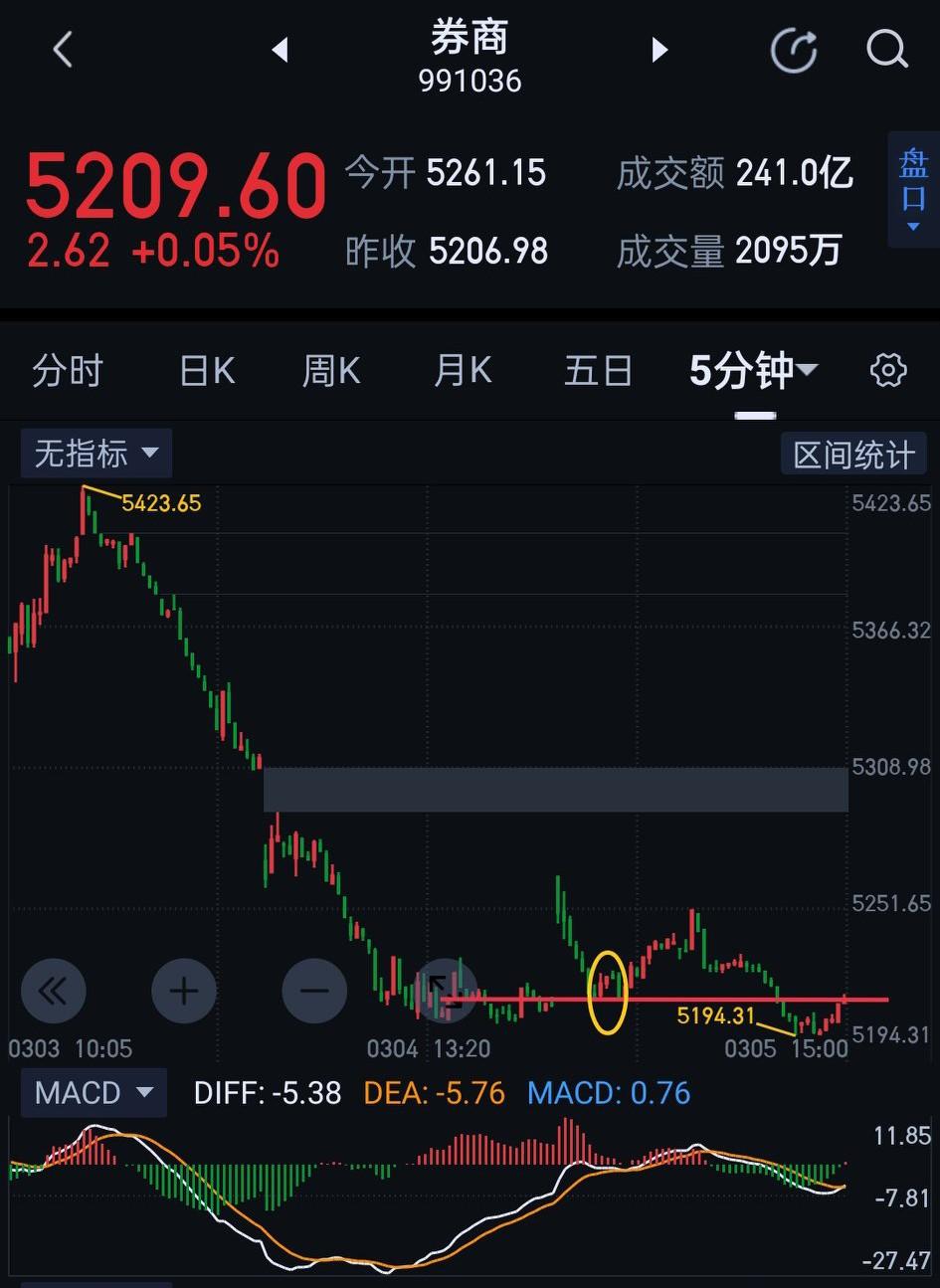Switch to previous stock with left arrow icon
940x1288 pixels.
pyautogui.click(x=280, y=49)
